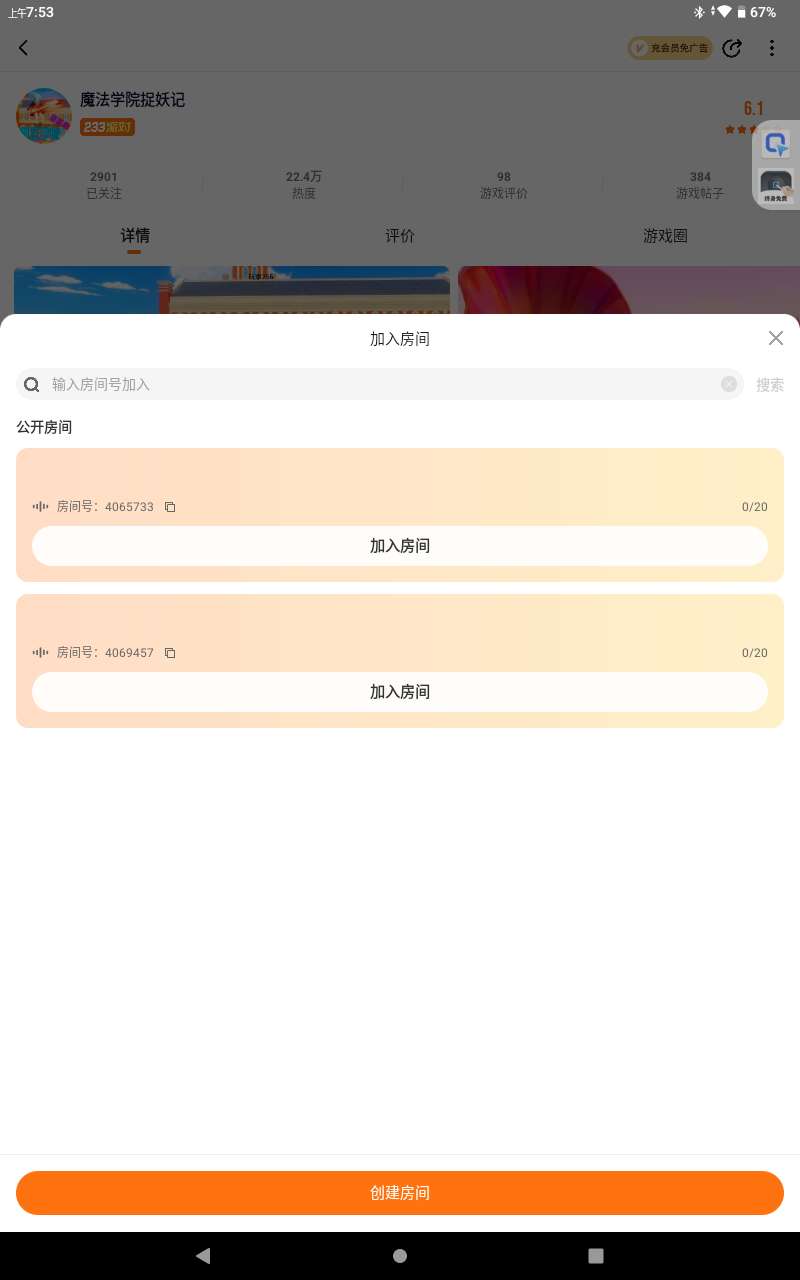Copy room number 4069457
Screen dimensions: 800x1280
[x=170, y=653]
